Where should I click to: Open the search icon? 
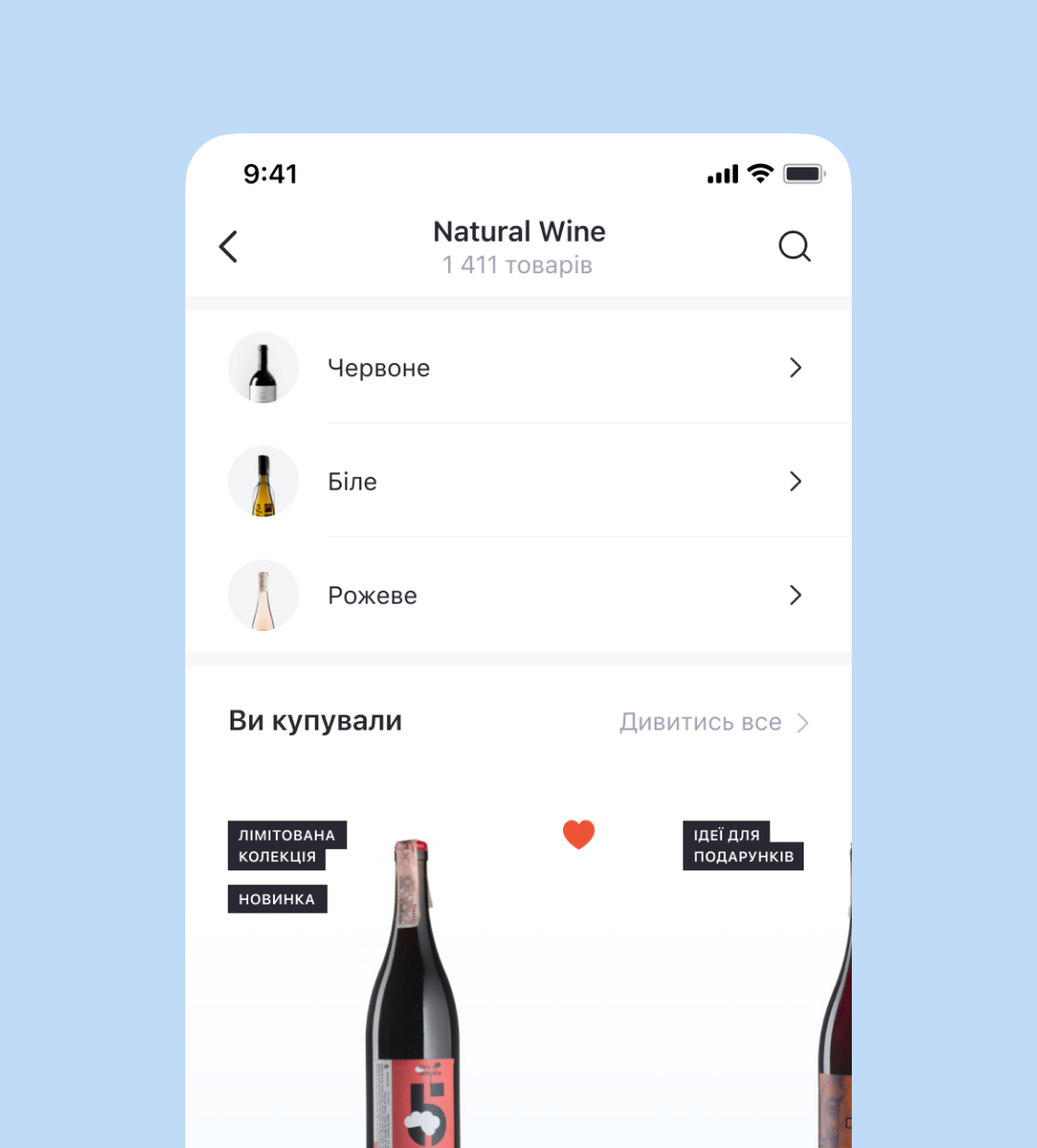click(x=794, y=246)
